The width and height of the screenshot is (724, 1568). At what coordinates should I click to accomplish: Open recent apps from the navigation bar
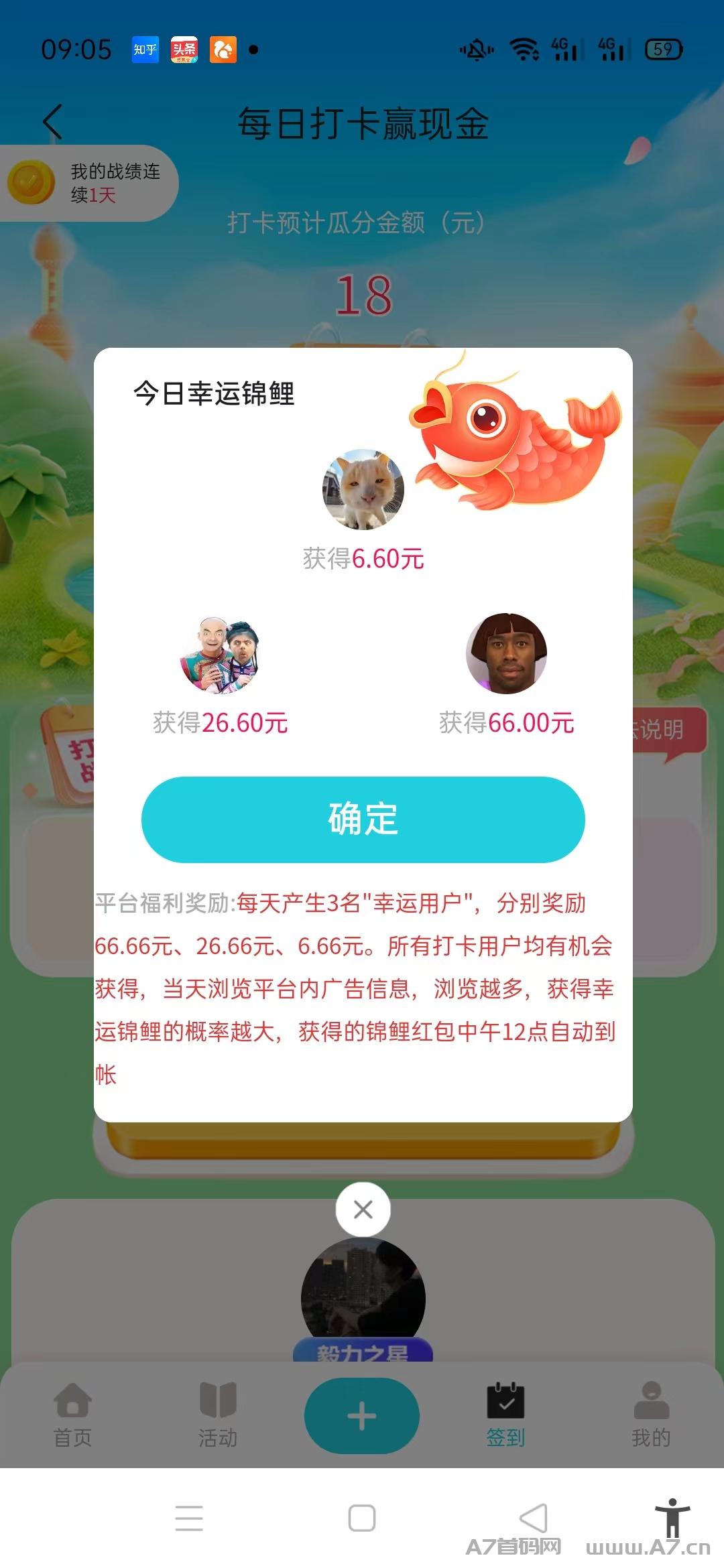tap(189, 1518)
